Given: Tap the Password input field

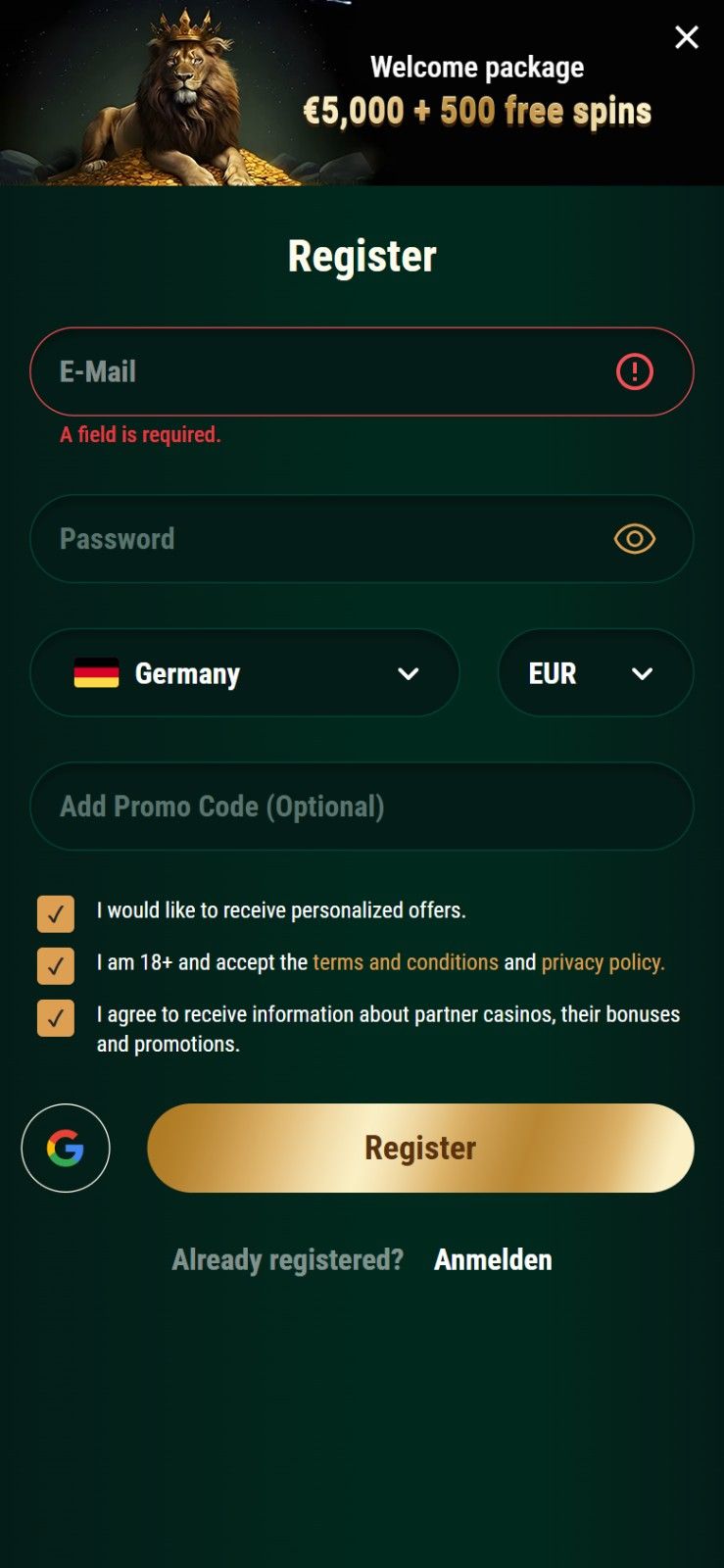Looking at the screenshot, I should (314, 539).
